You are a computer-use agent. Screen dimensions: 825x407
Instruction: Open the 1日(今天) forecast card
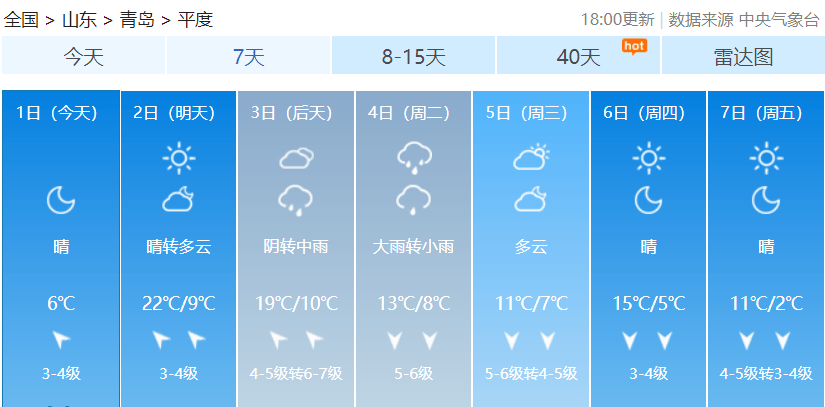coord(61,247)
